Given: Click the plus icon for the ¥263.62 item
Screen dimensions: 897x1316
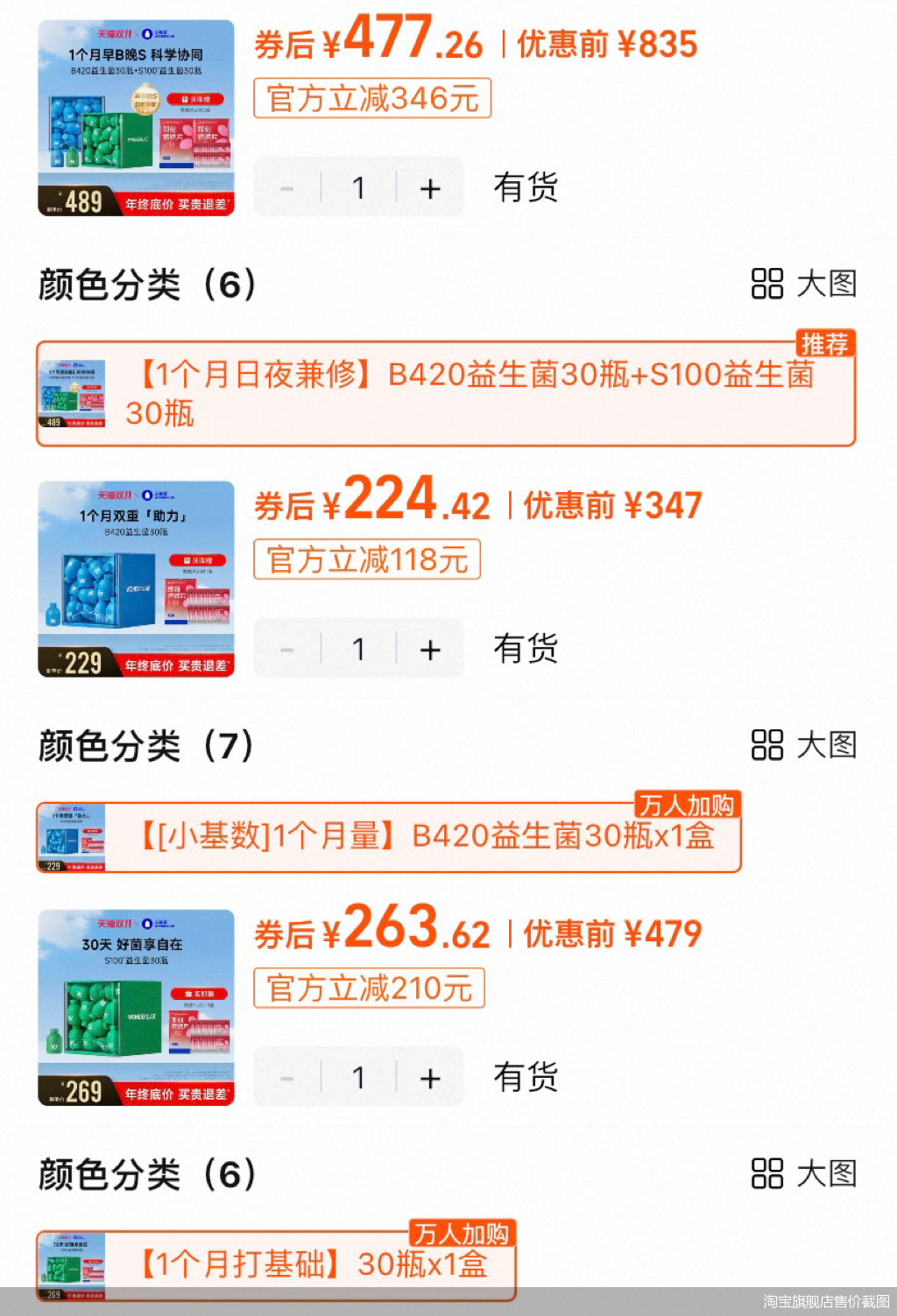Looking at the screenshot, I should click(x=428, y=1076).
